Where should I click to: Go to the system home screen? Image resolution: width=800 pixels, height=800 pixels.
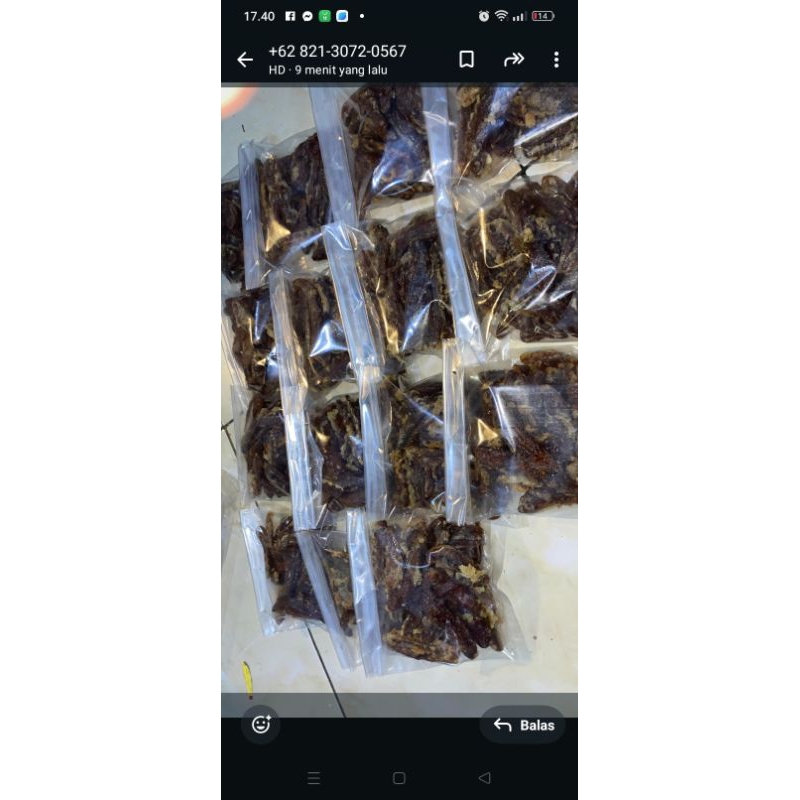399,778
